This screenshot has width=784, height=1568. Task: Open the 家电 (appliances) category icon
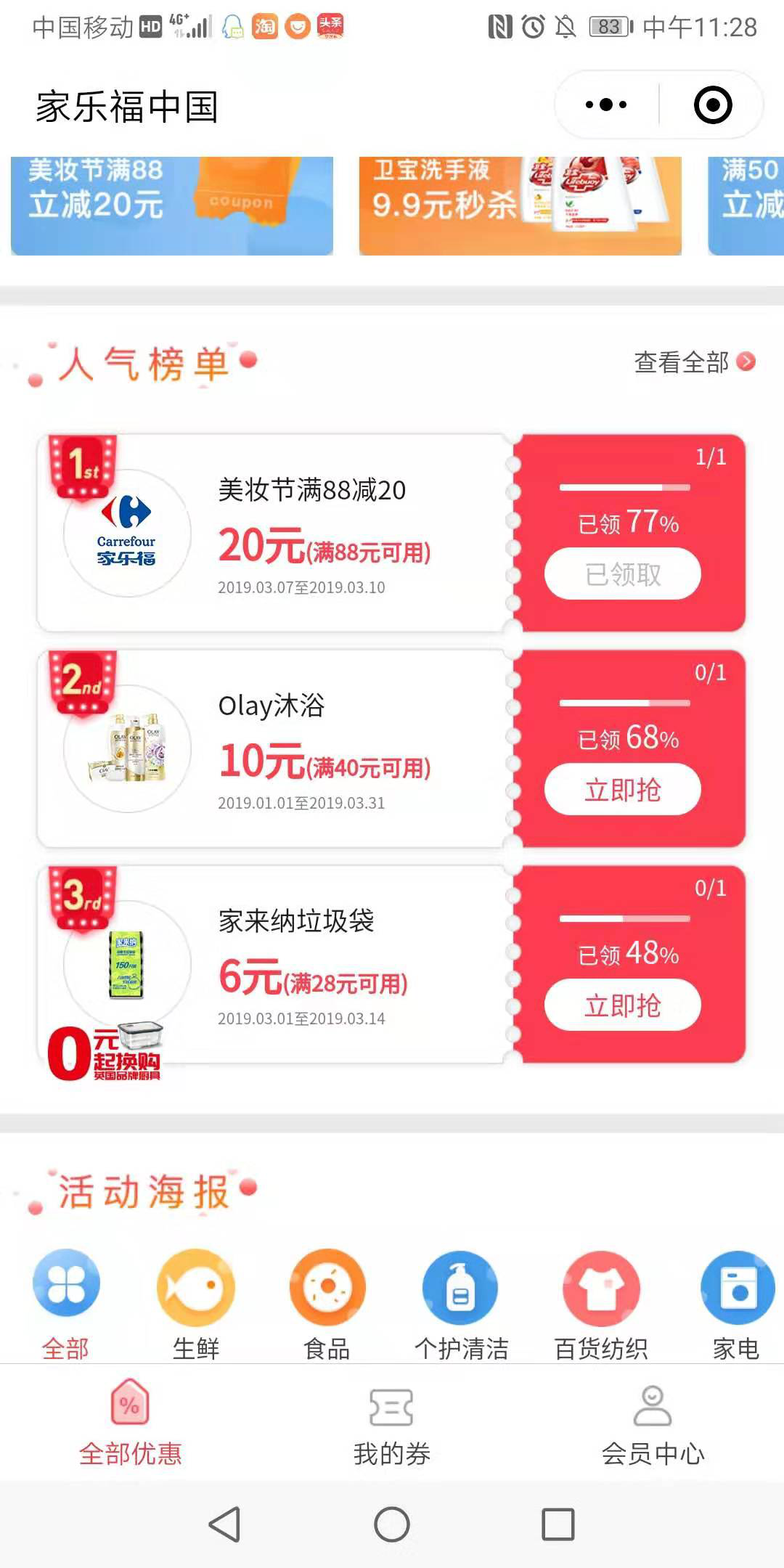click(737, 1299)
